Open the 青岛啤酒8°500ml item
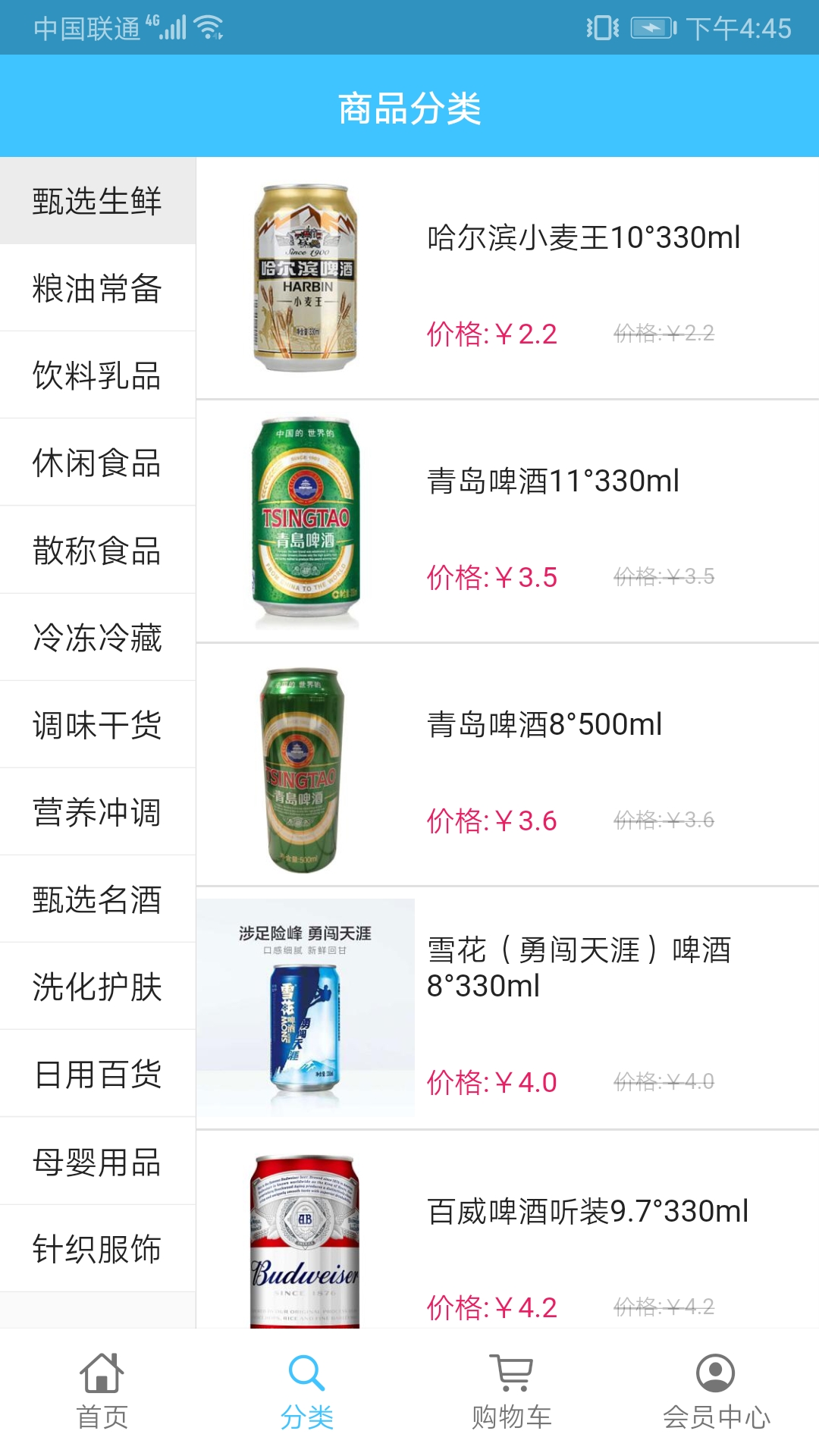 click(x=544, y=725)
